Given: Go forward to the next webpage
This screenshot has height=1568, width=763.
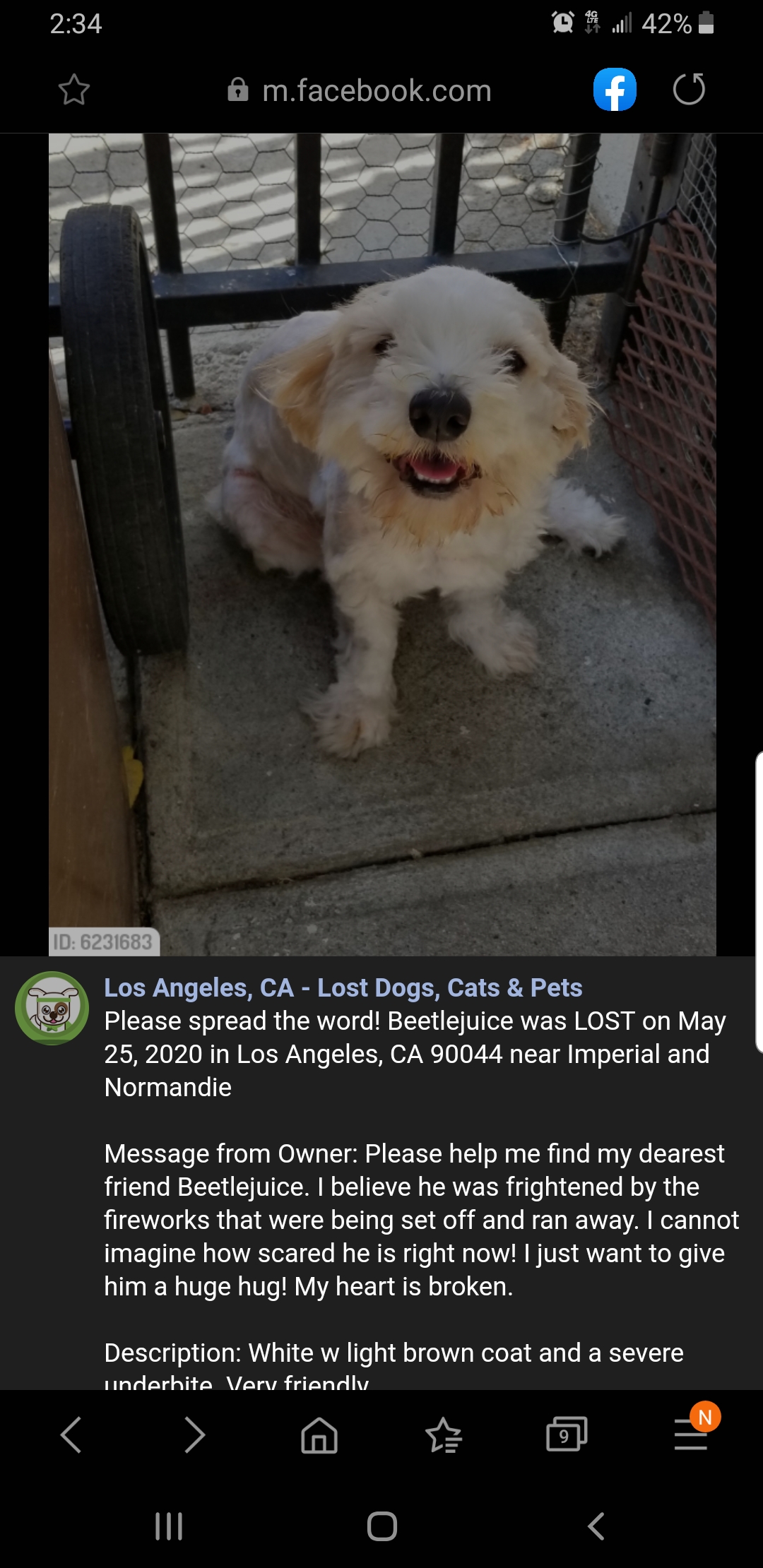Looking at the screenshot, I should (x=194, y=1435).
